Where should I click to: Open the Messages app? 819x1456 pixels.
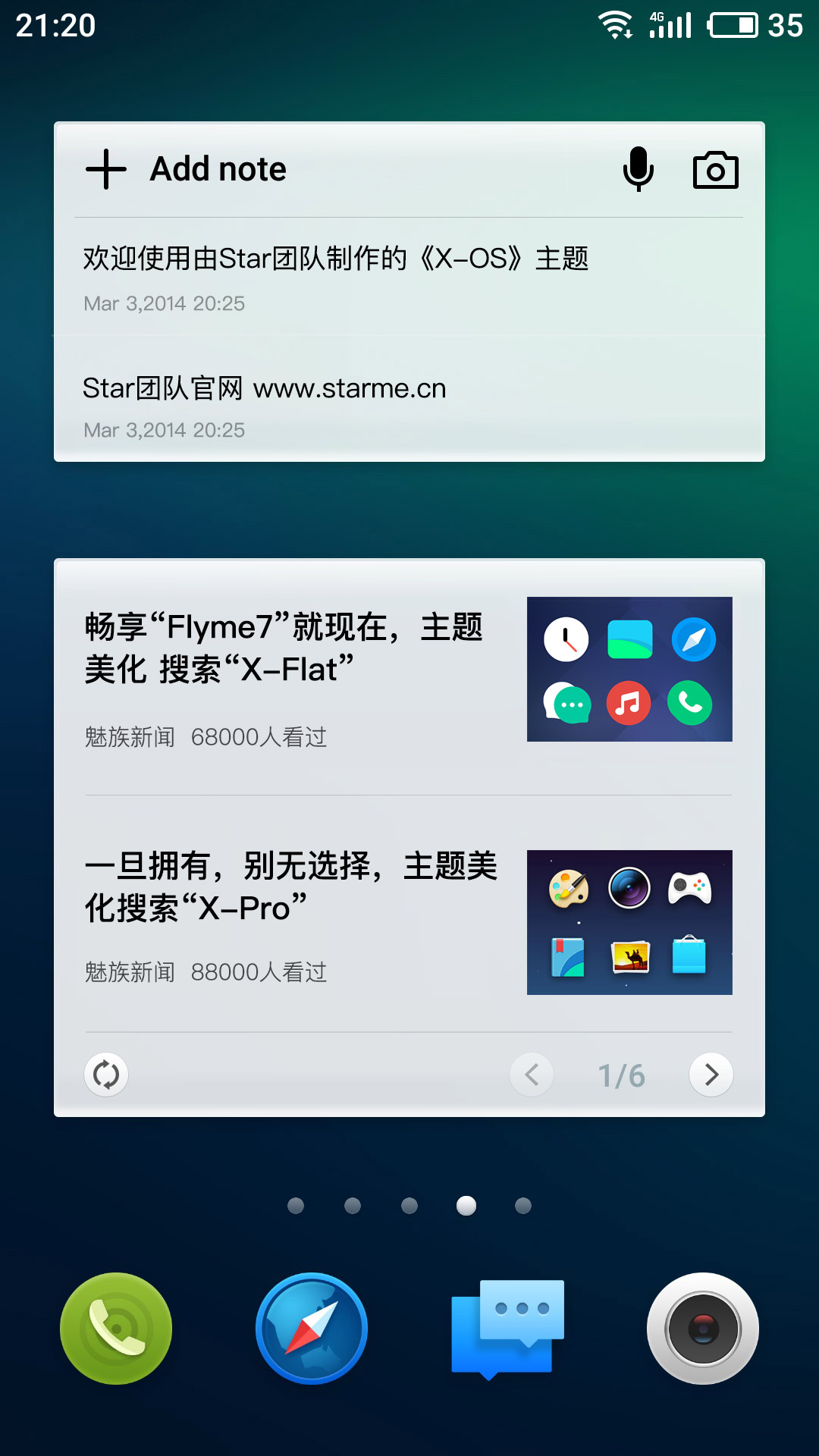coord(507,1329)
